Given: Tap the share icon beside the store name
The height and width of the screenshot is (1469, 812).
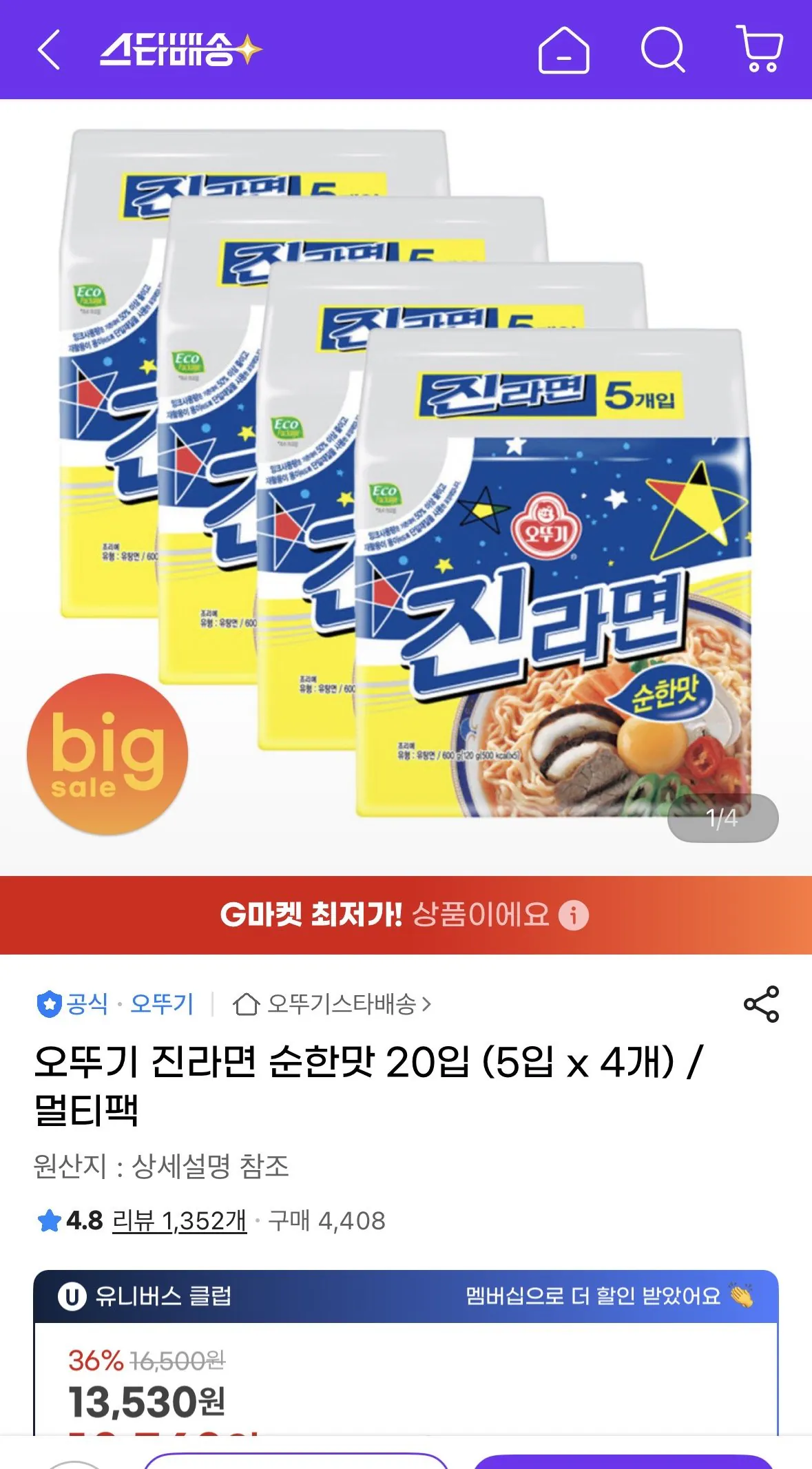Looking at the screenshot, I should [760, 1006].
